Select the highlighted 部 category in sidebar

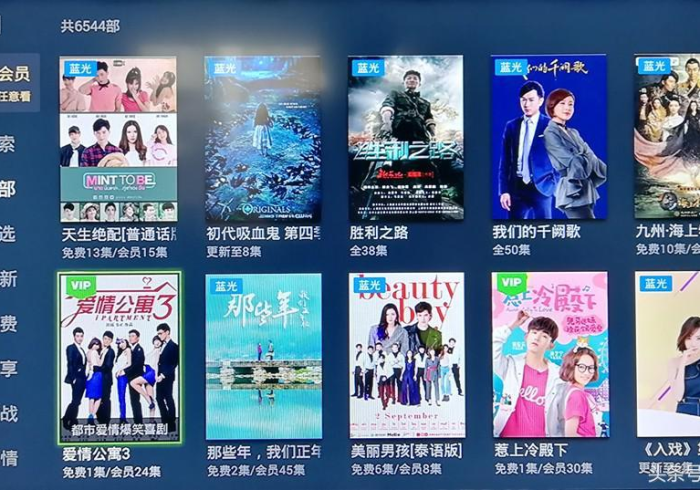pyautogui.click(x=8, y=189)
